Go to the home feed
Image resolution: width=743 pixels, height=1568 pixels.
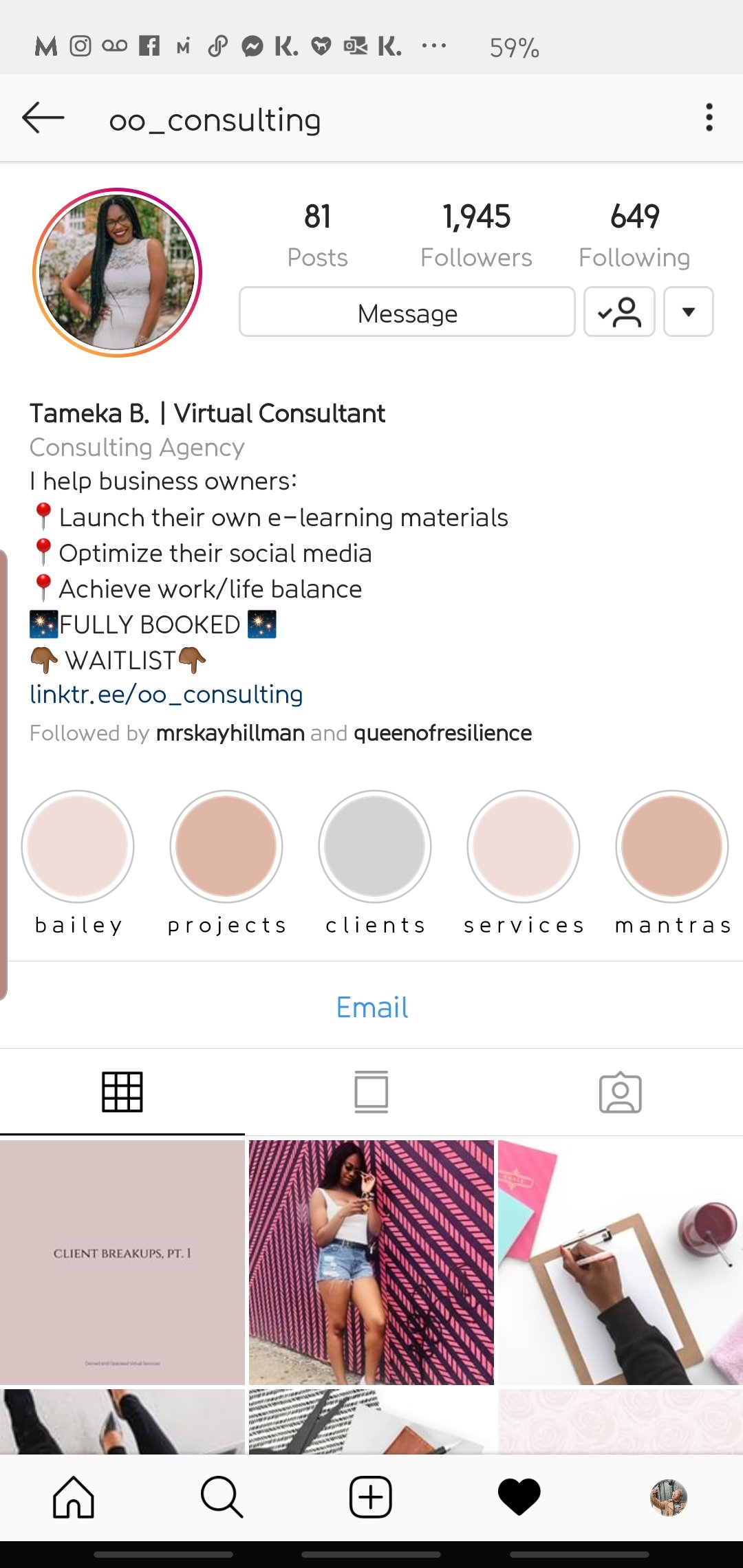tap(74, 1497)
